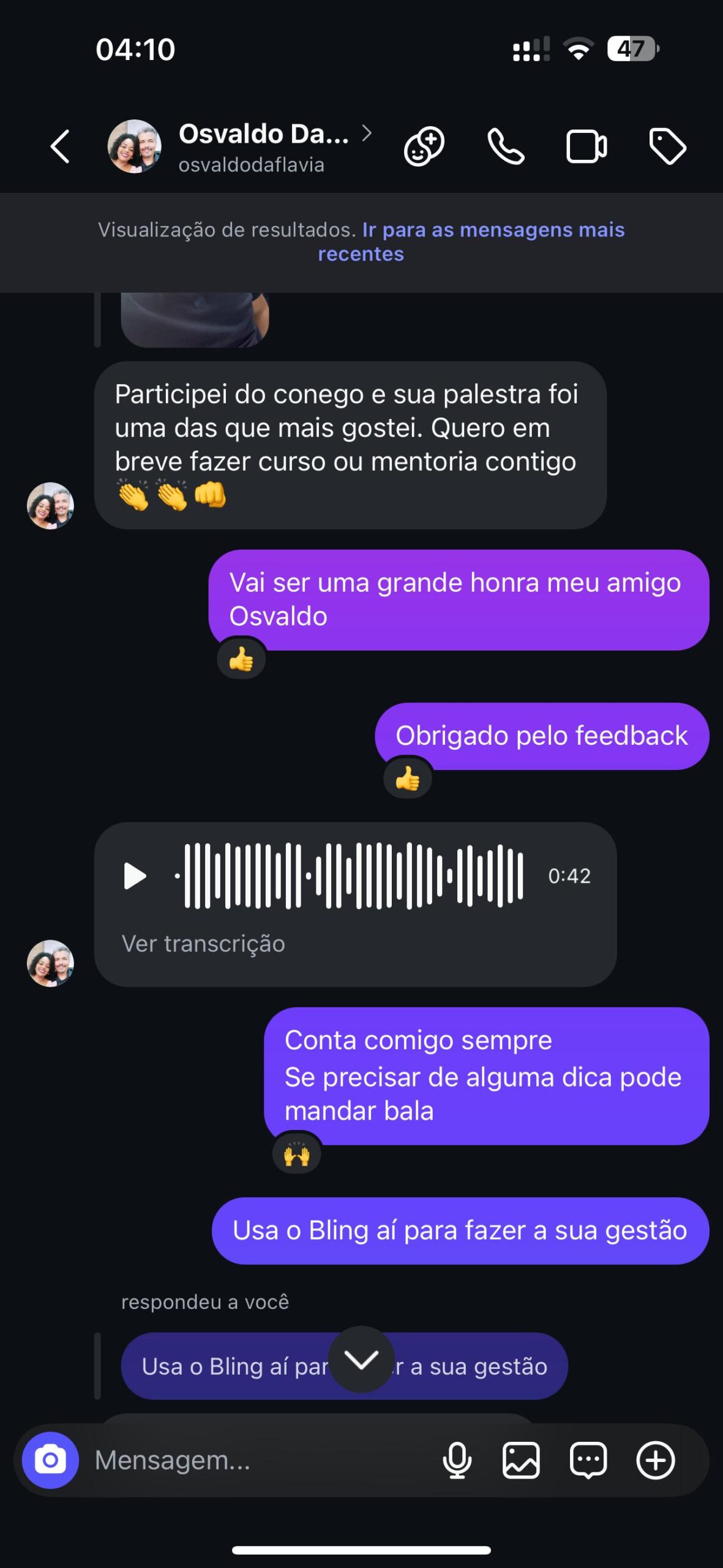723x1568 pixels.
Task: Show Ver transcrição for the voice note
Action: pyautogui.click(x=203, y=943)
